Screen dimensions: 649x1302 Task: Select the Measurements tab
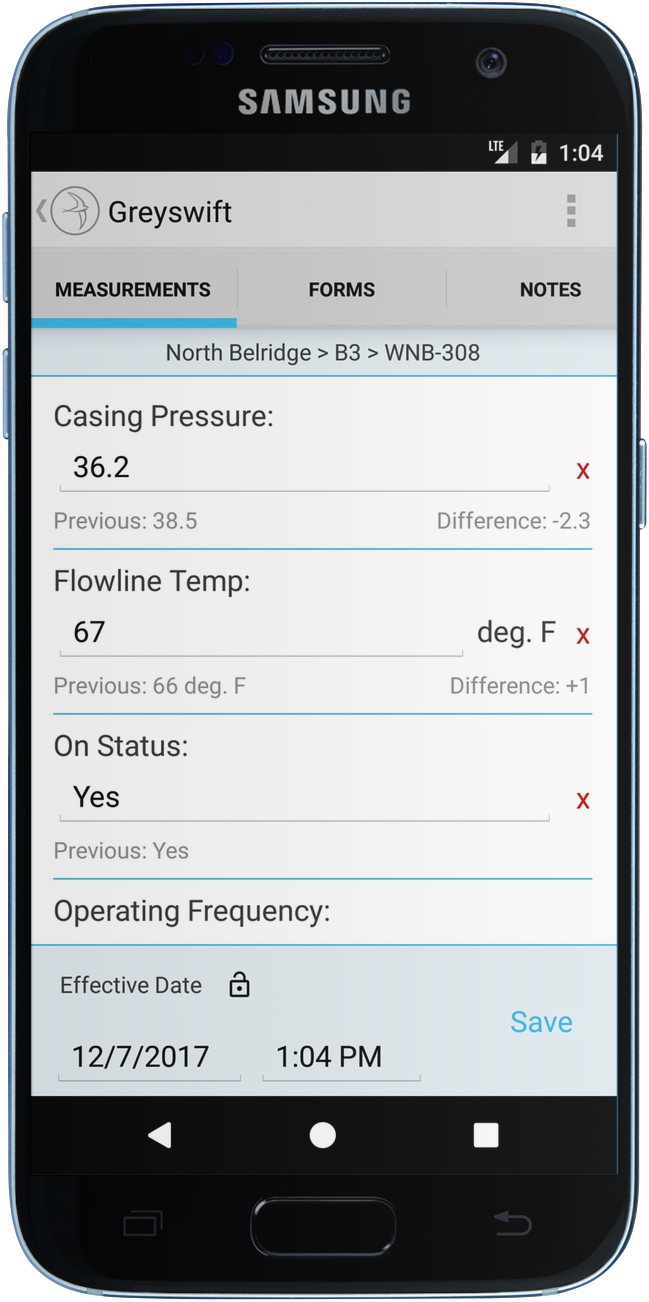[x=133, y=290]
